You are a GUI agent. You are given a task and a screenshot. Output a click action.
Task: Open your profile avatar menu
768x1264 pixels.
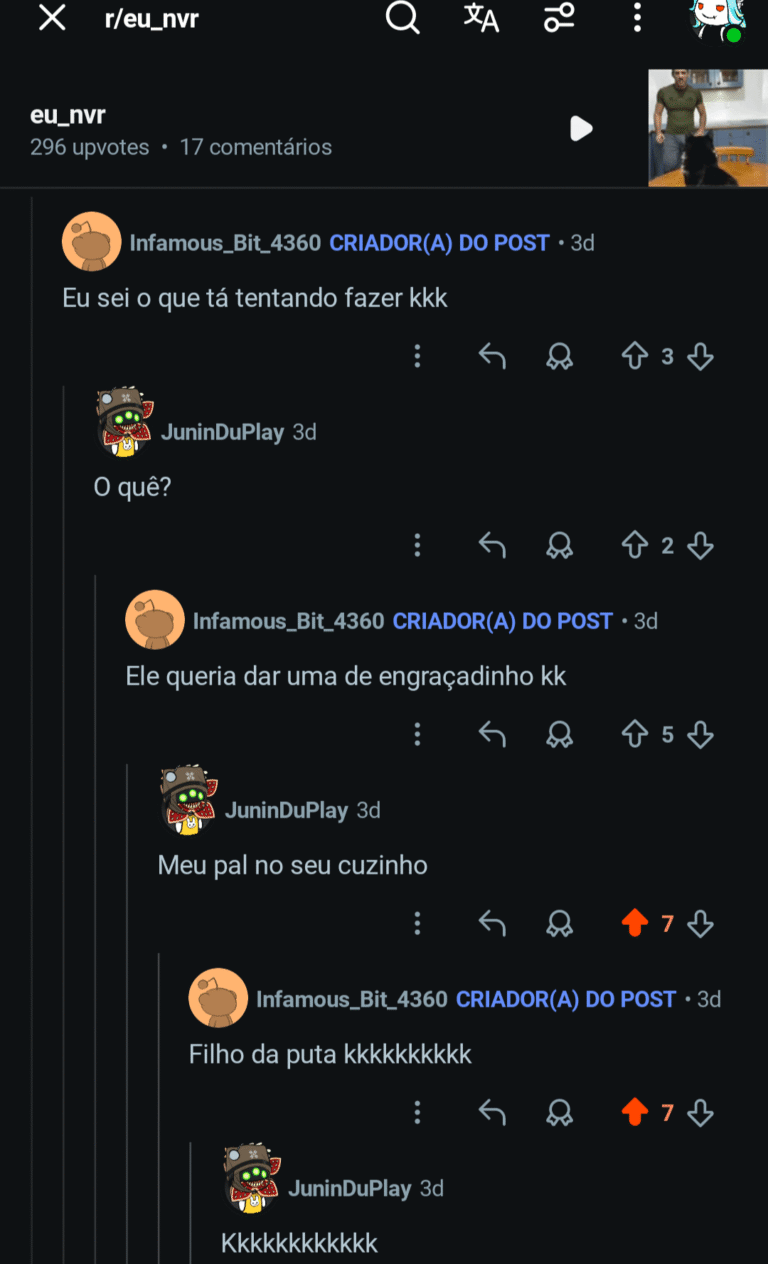[x=716, y=18]
